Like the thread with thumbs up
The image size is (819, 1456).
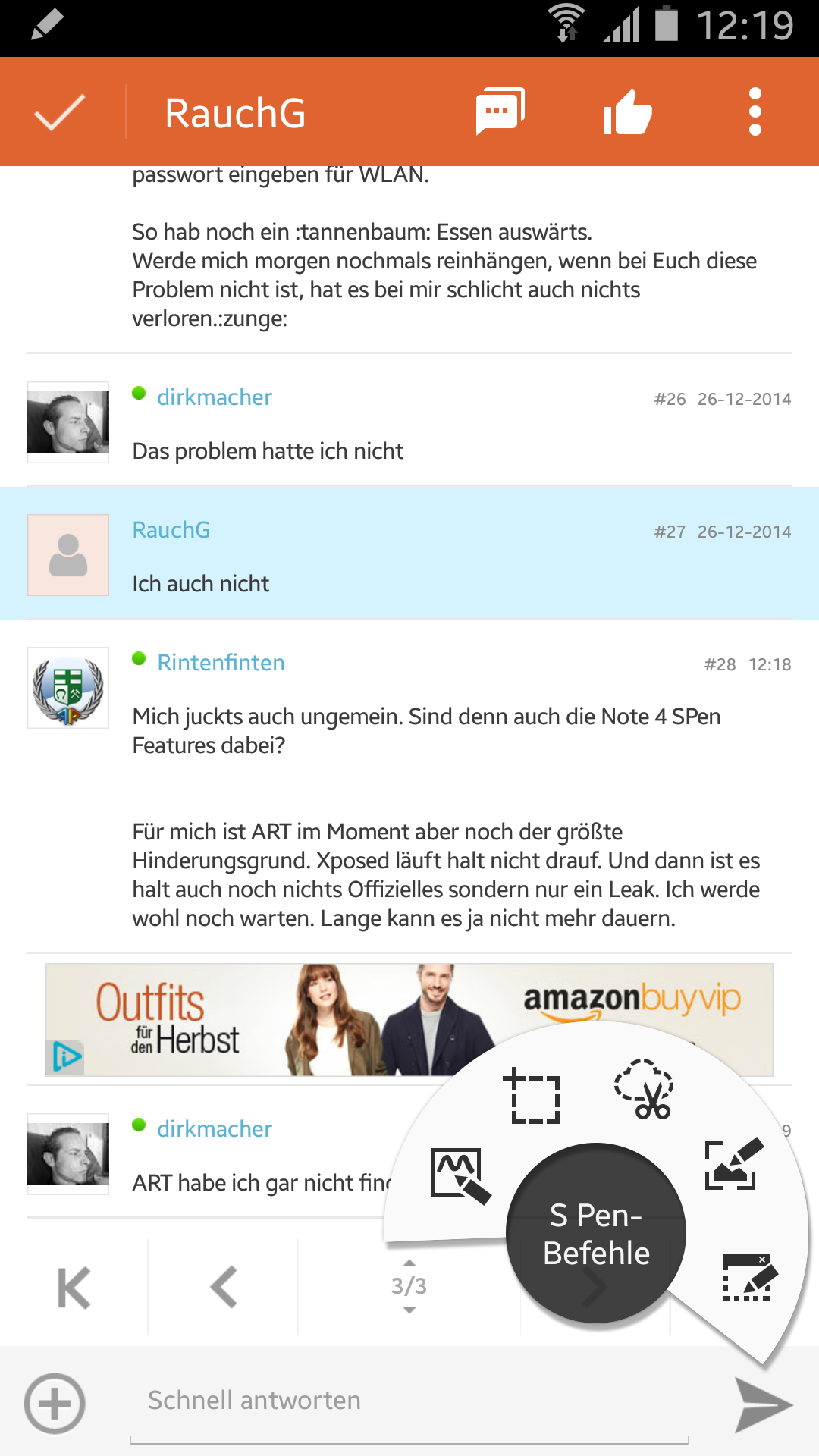[x=627, y=112]
